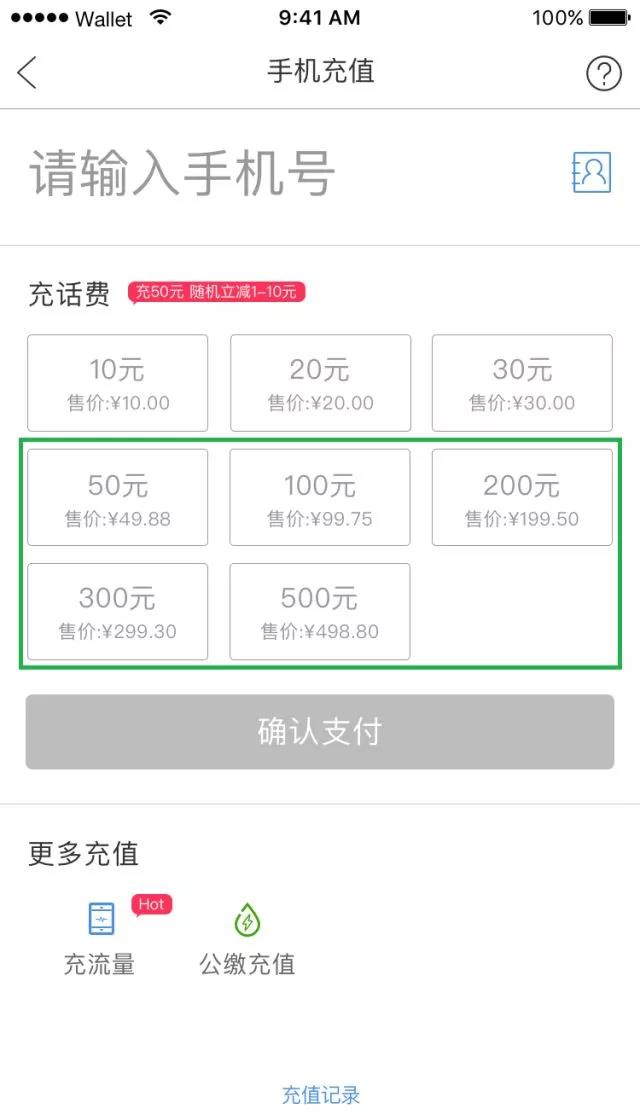Open the help question mark icon
Image resolution: width=640 pixels, height=1117 pixels.
coord(603,73)
